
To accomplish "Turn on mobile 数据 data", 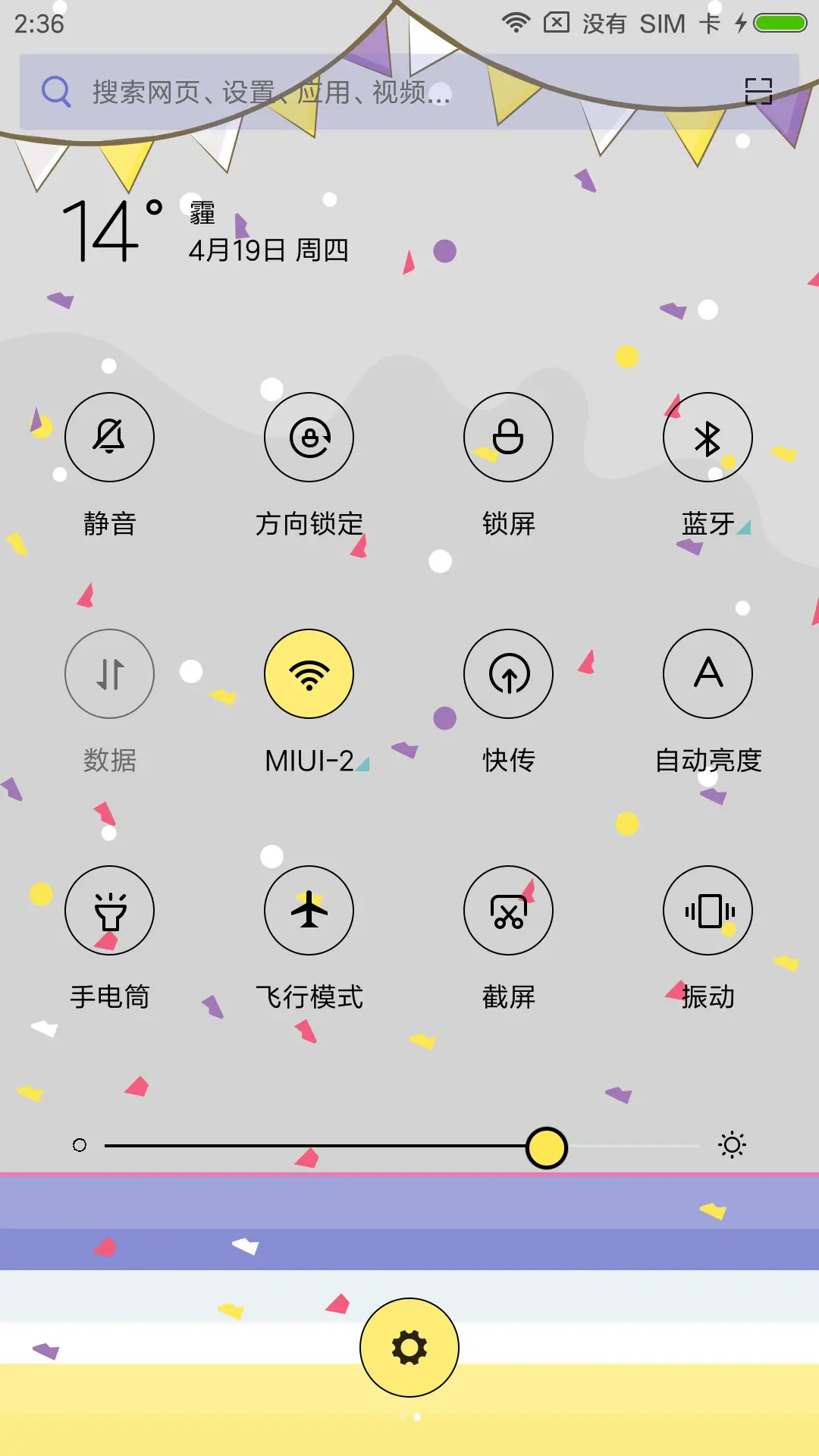I will tap(109, 674).
